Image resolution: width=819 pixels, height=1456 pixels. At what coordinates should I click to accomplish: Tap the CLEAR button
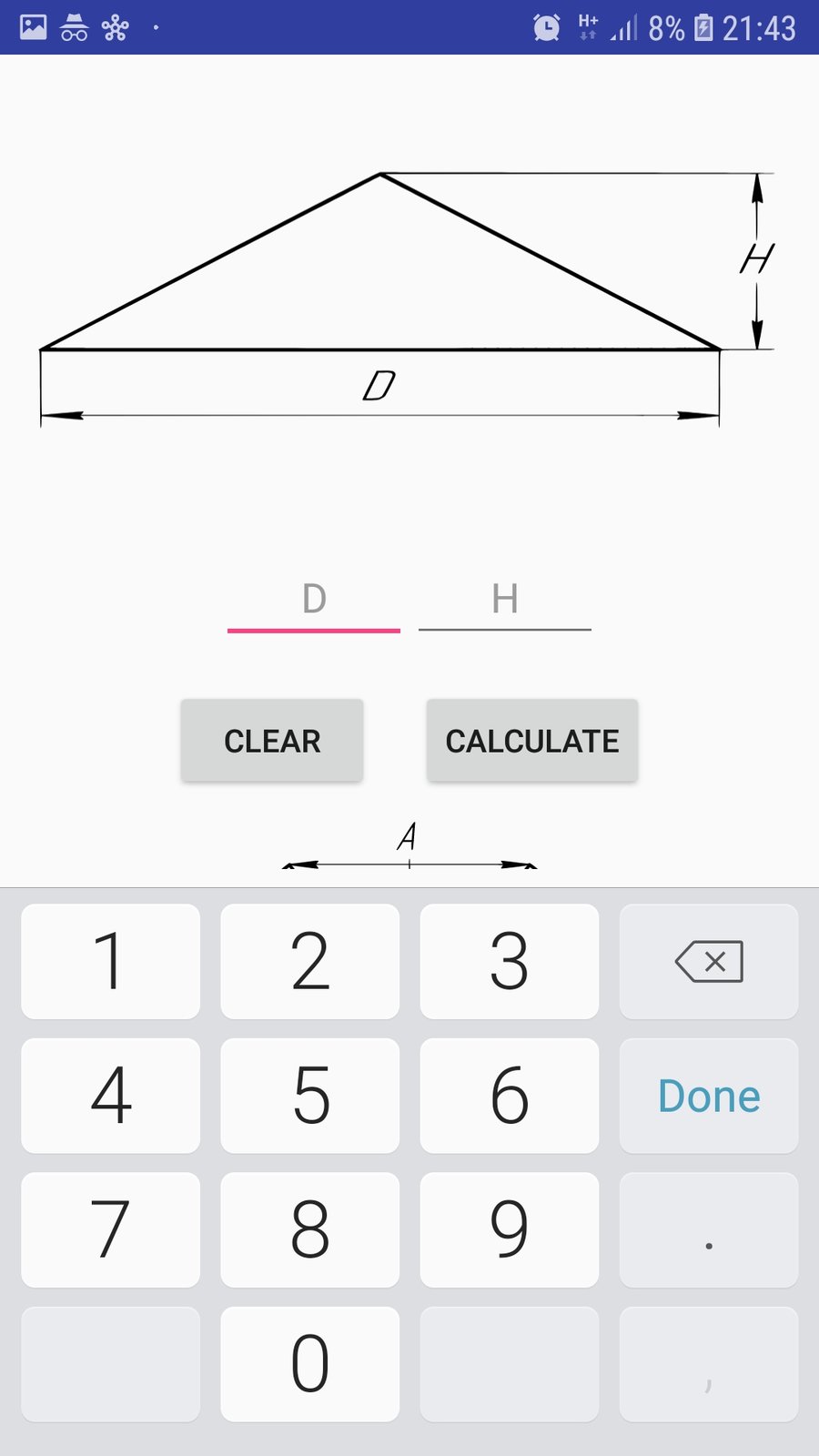(272, 741)
